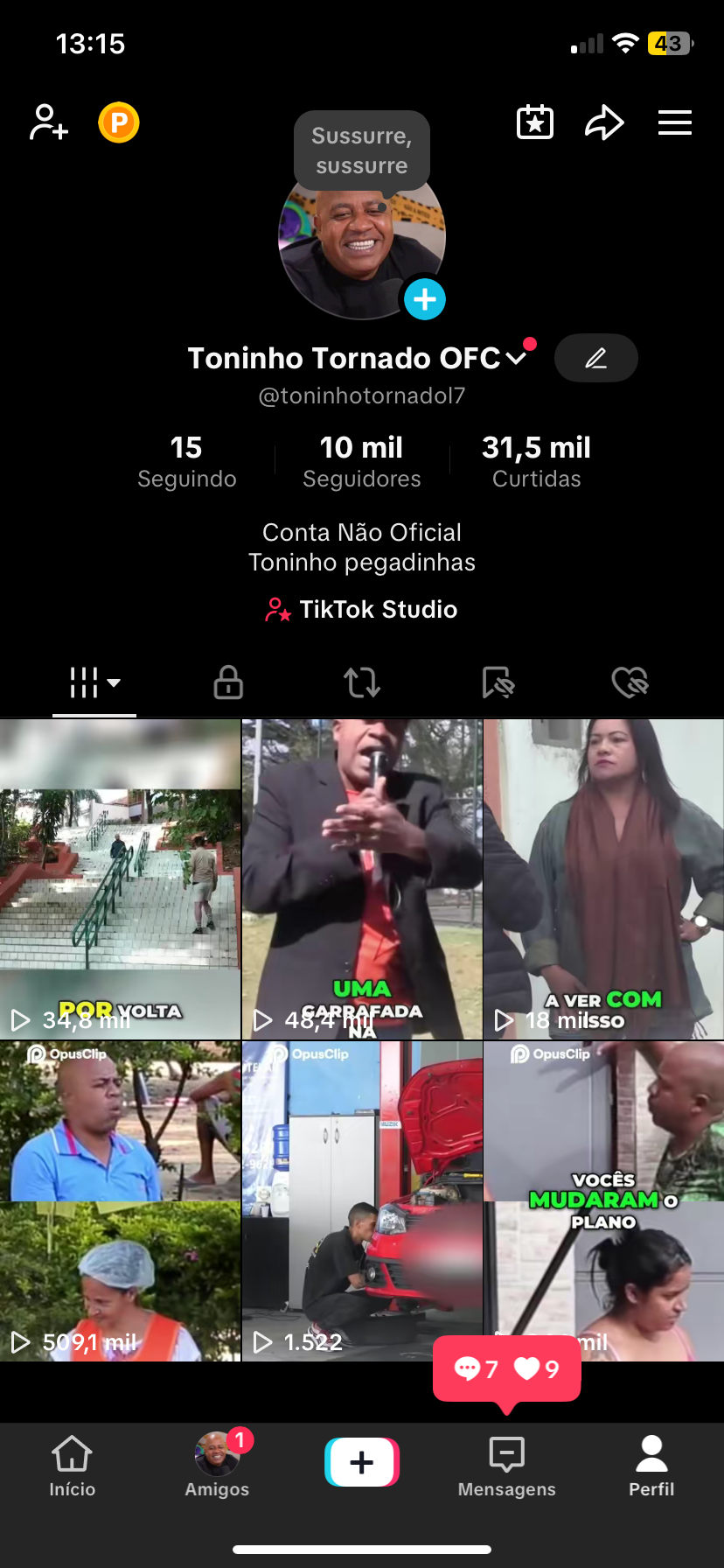This screenshot has height=1568, width=724.
Task: Switch to the reposts tab
Action: click(x=362, y=682)
